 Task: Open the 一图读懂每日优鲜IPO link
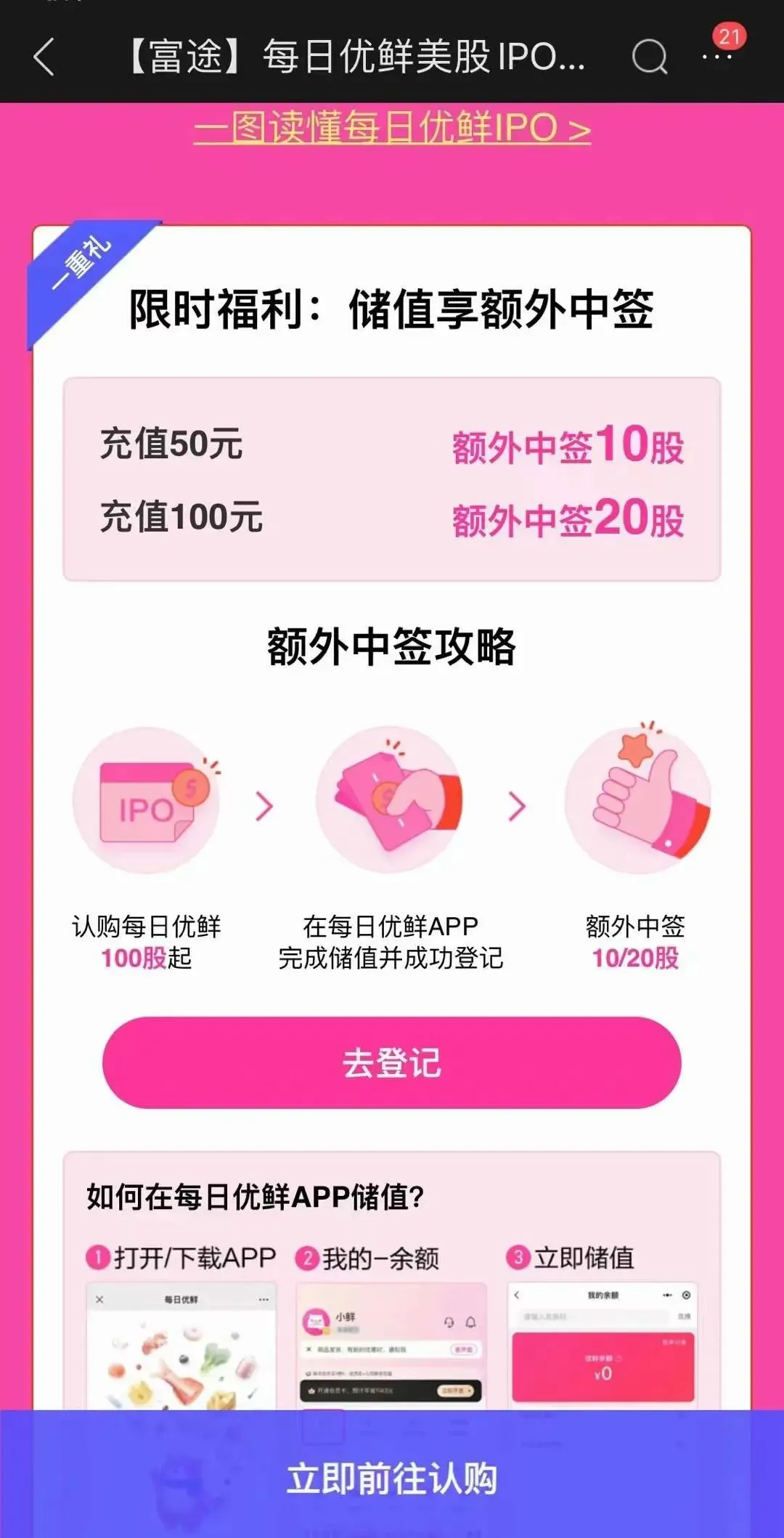392,129
